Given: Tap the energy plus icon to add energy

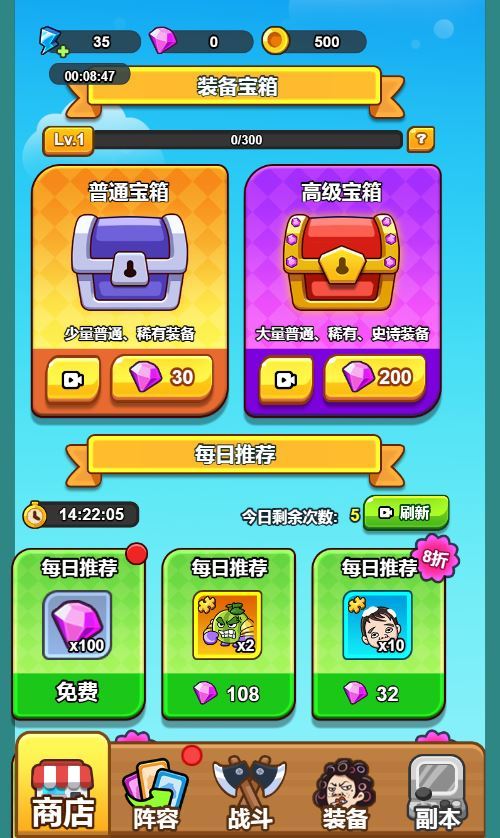Looking at the screenshot, I should click(62, 52).
